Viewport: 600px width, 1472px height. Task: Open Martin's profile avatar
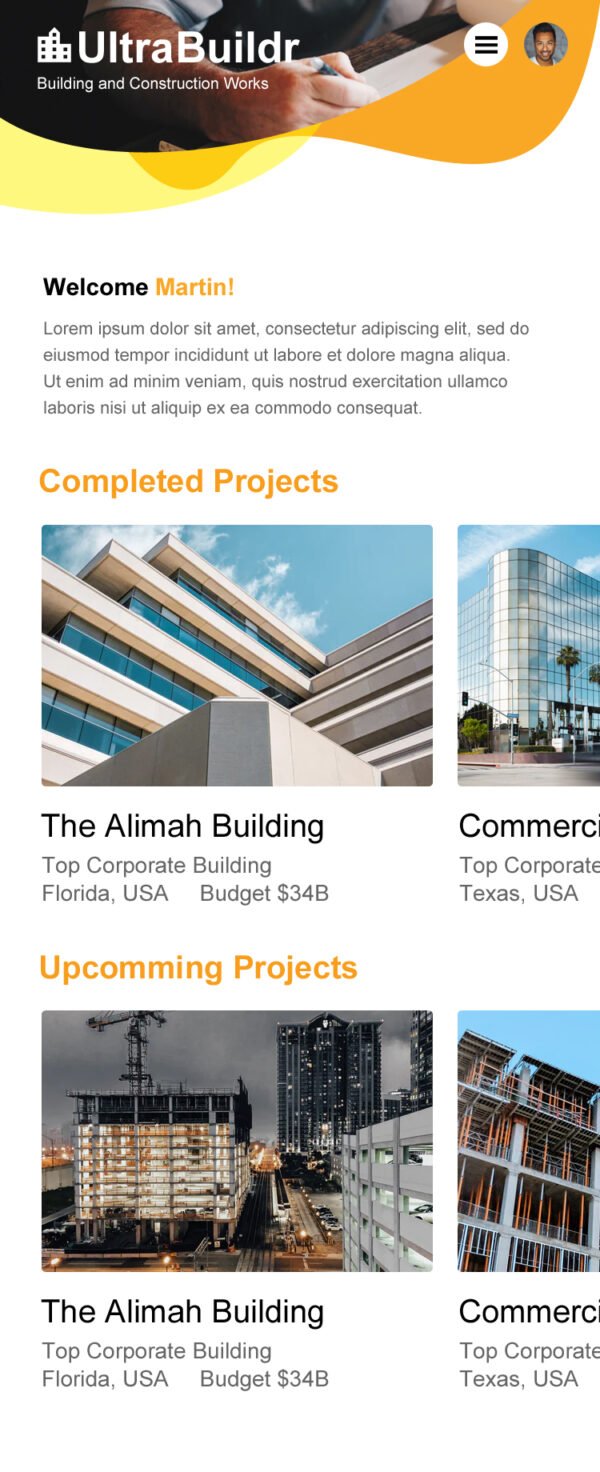click(x=546, y=45)
